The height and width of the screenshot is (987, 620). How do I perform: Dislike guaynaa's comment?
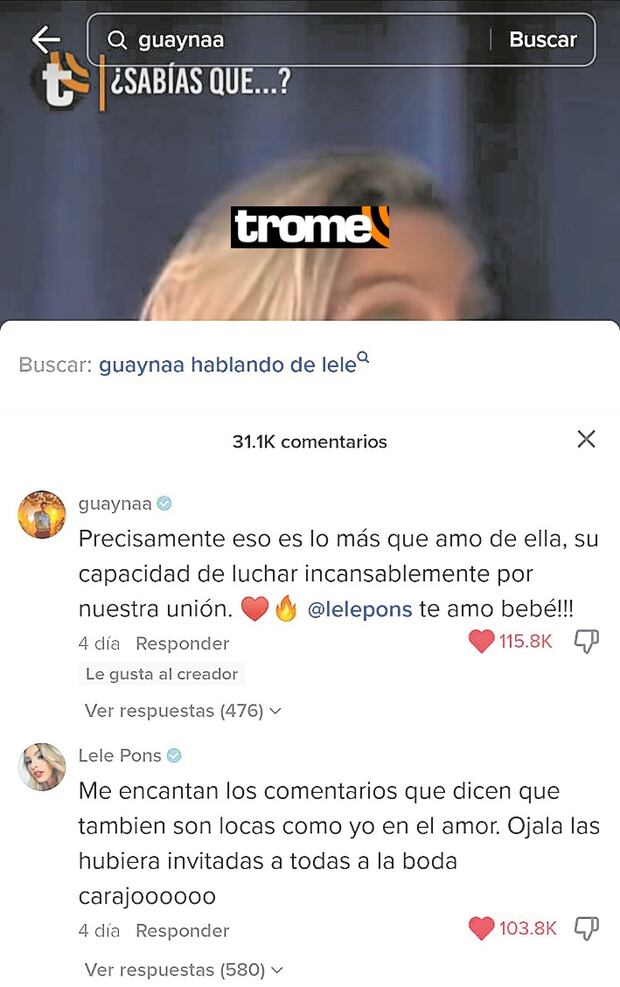[x=586, y=642]
